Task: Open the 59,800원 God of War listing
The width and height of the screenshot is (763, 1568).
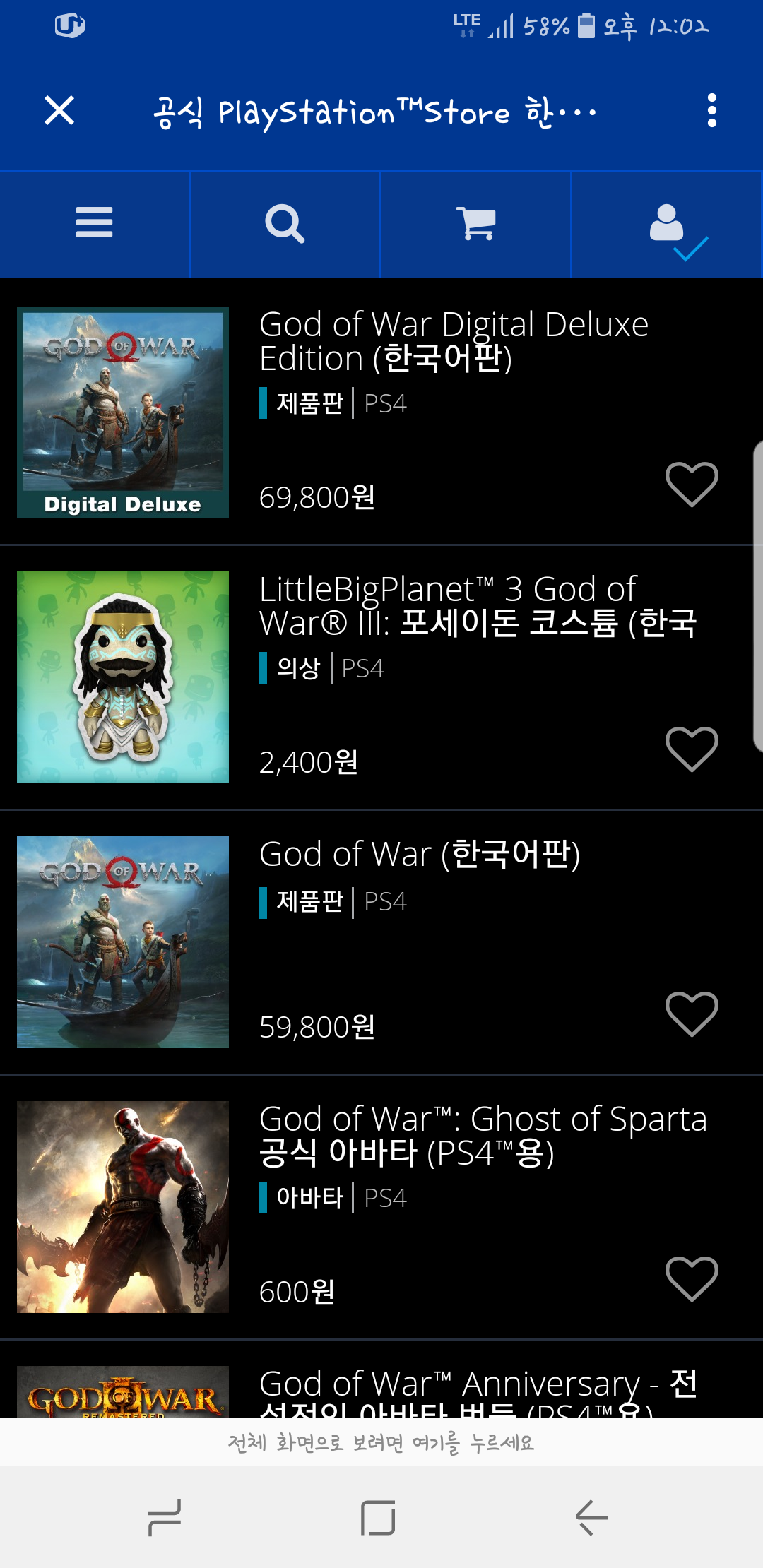Action: click(420, 855)
